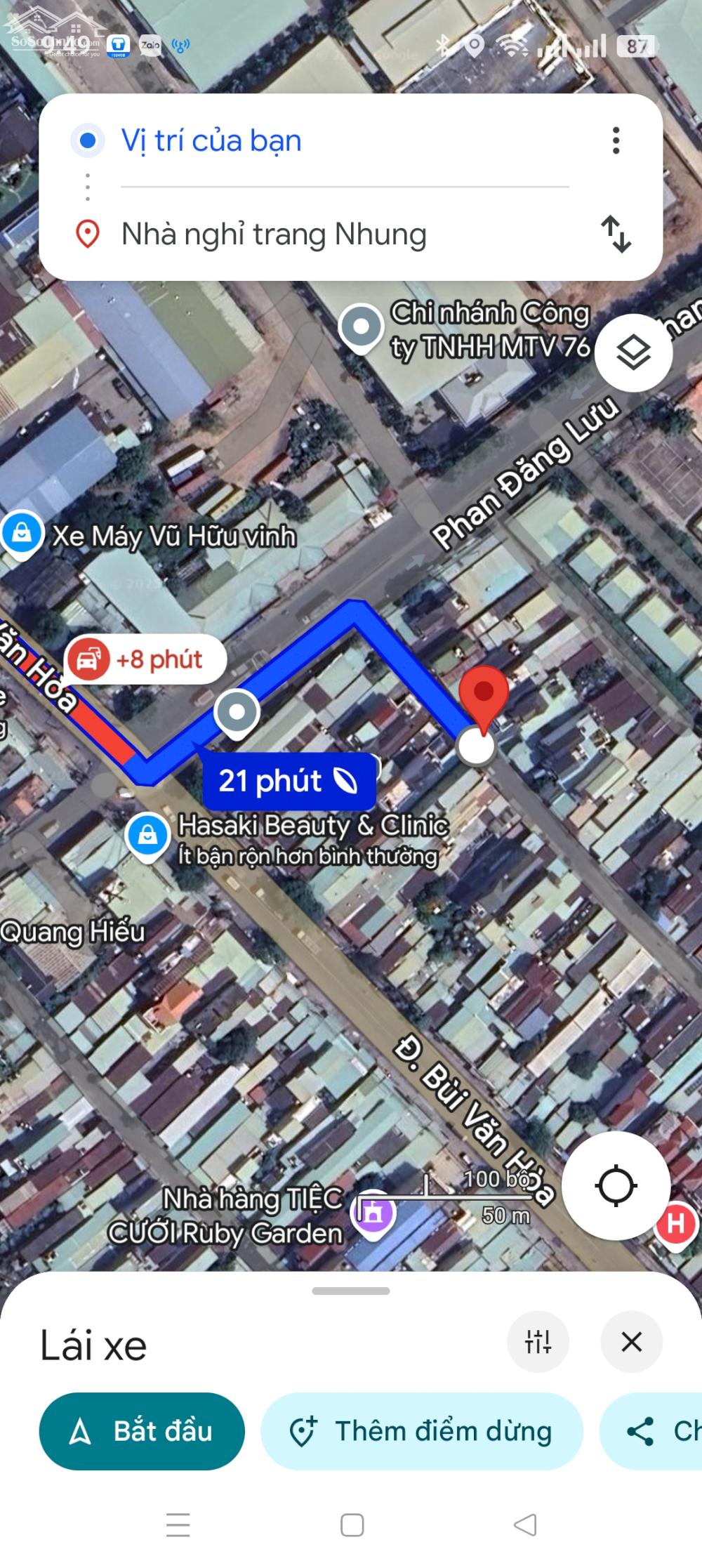
Task: Recenter the map on my location
Action: [616, 1185]
